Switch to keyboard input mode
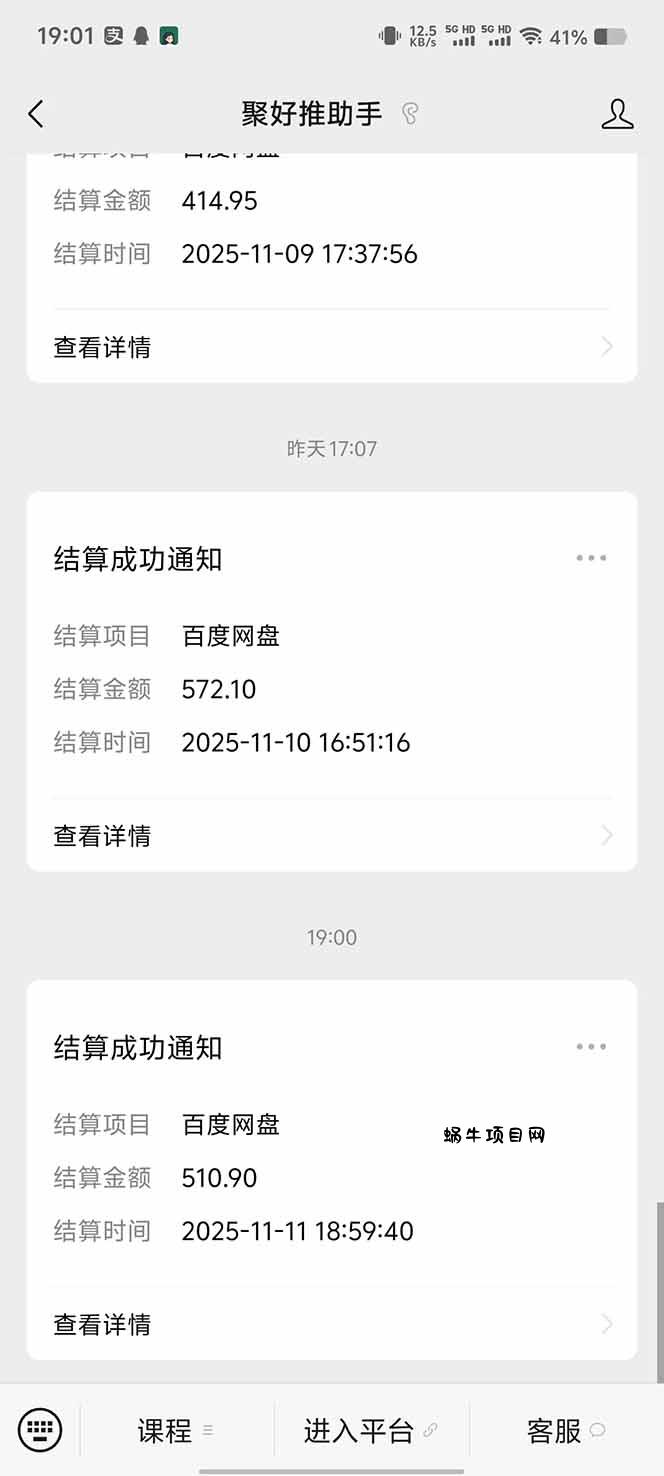664x1476 pixels. point(40,1430)
